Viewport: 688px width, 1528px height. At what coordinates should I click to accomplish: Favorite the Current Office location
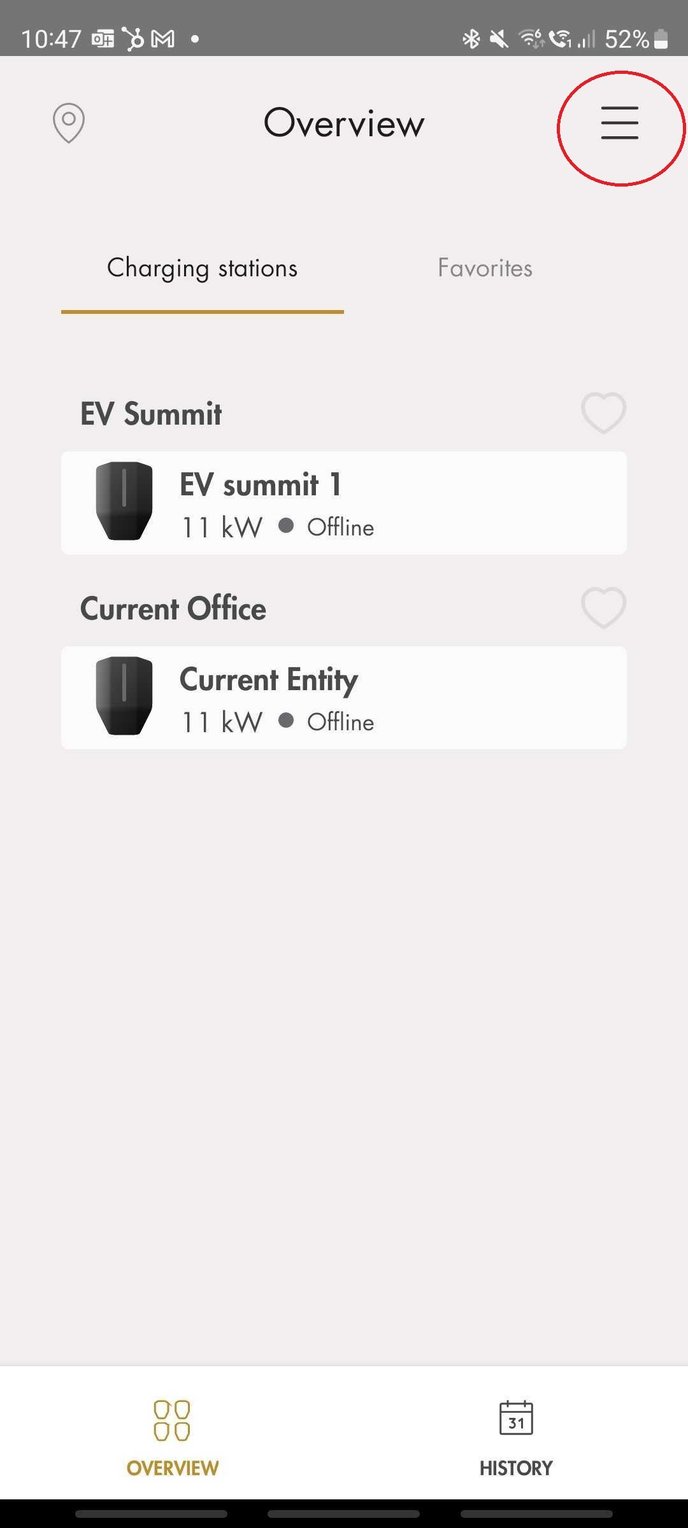(x=604, y=607)
